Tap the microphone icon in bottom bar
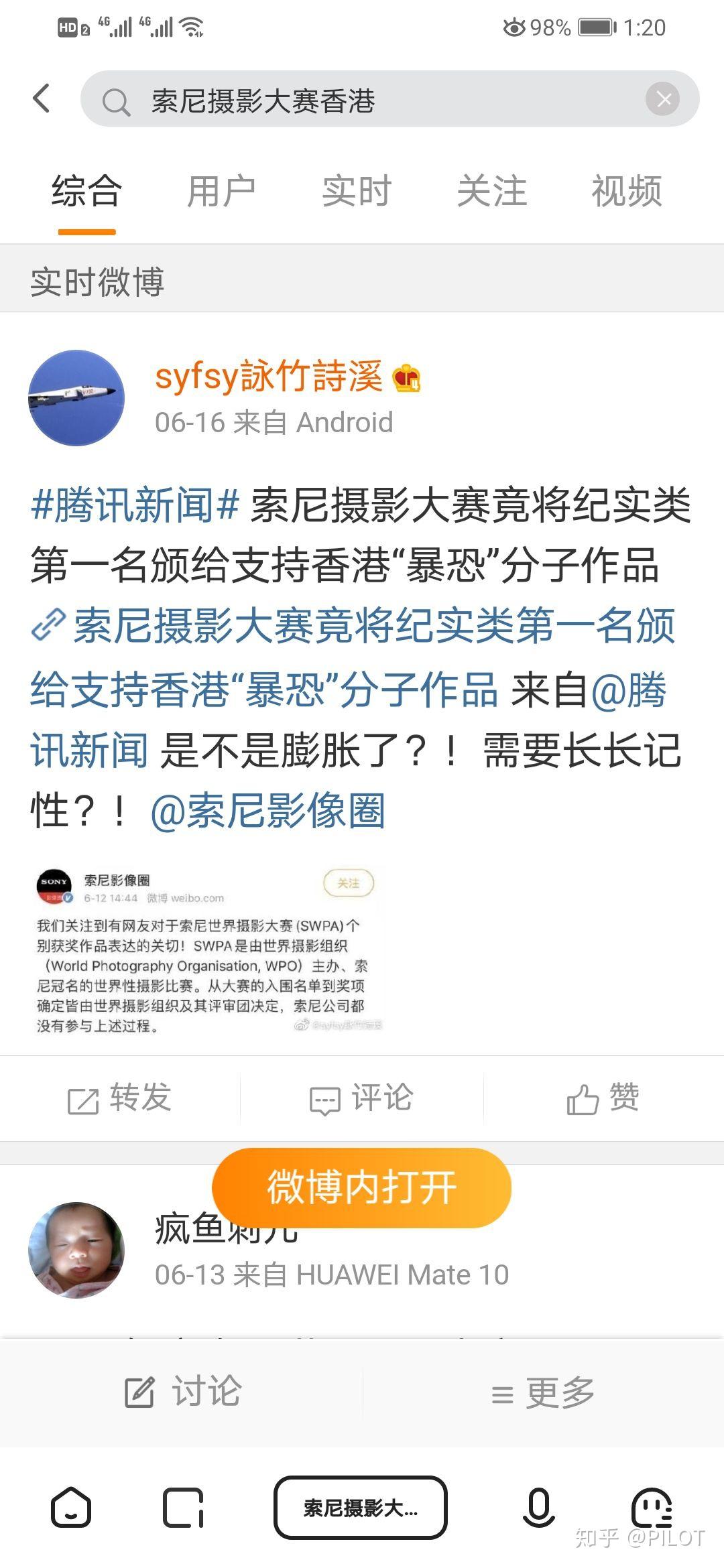 click(539, 1508)
